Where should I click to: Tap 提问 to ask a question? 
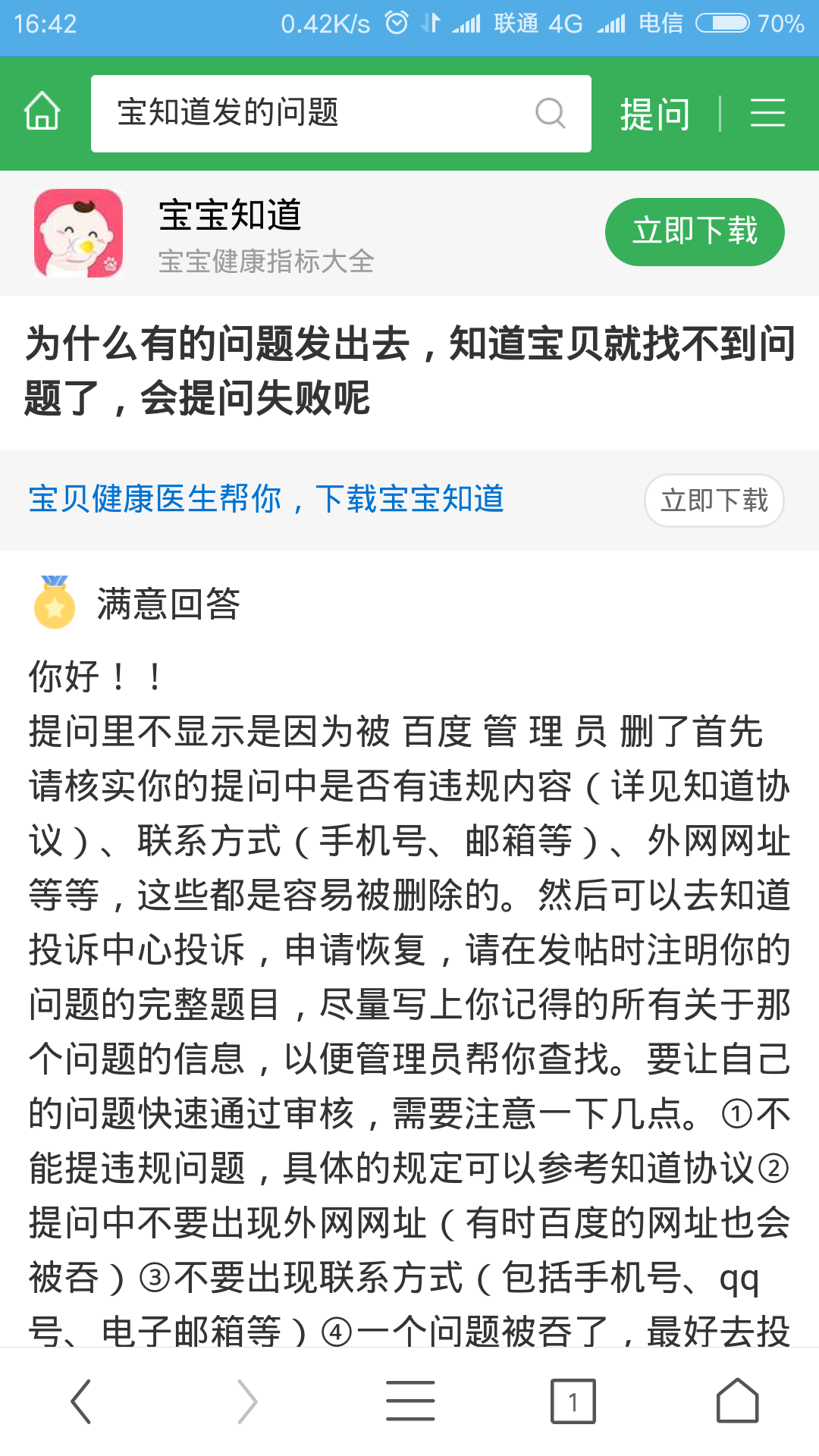point(655,114)
